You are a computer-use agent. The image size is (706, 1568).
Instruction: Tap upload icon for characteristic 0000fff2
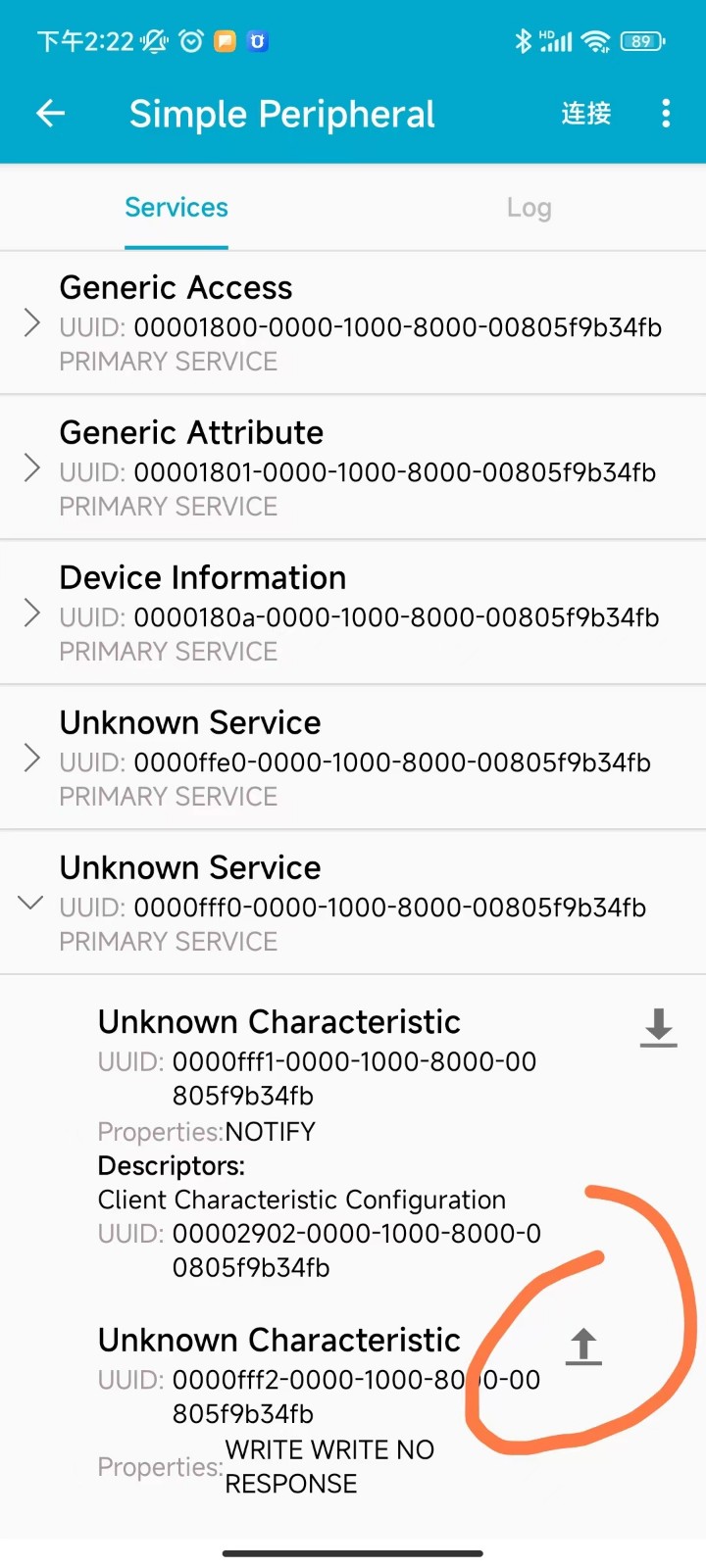click(x=583, y=1347)
